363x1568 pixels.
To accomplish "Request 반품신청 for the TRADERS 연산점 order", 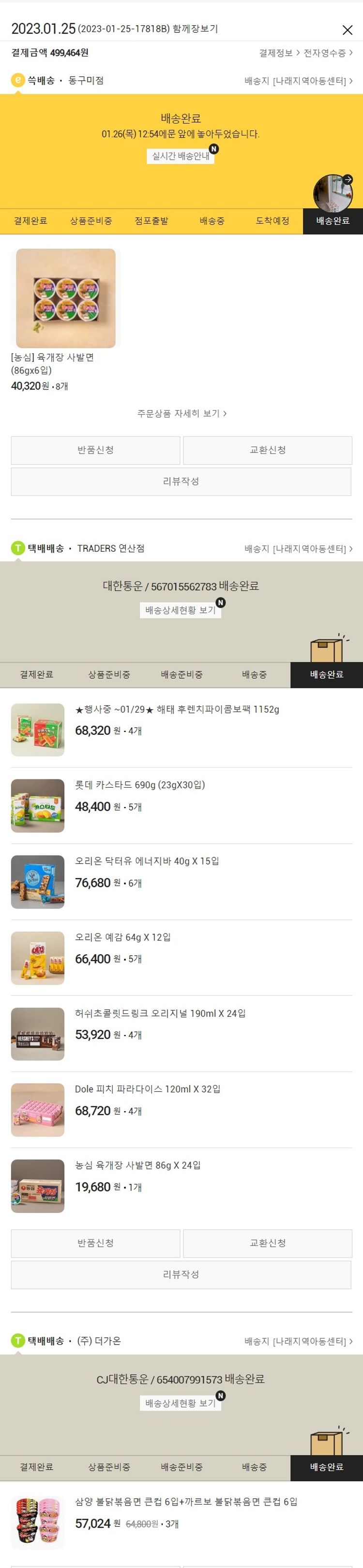I will 95,1243.
